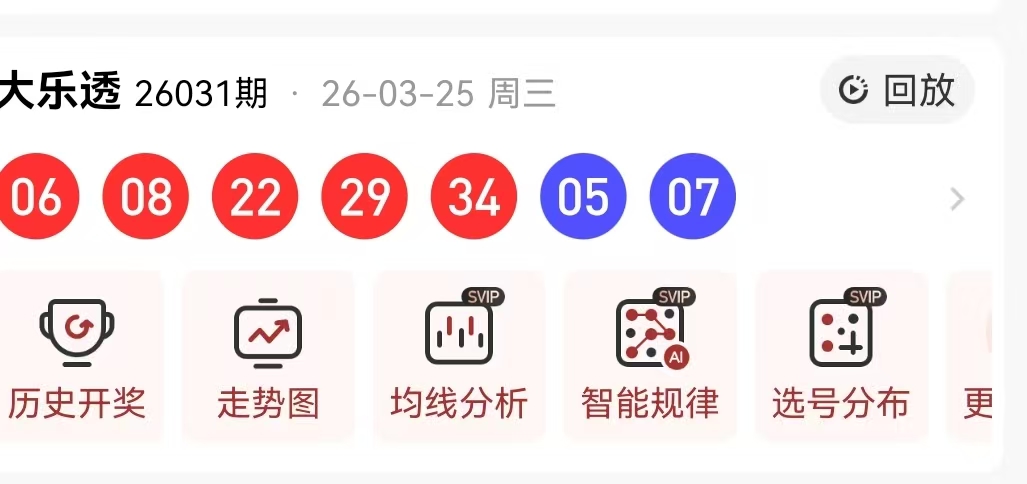The height and width of the screenshot is (484, 1027).
Task: Tap the 回放 replay button
Action: 897,91
